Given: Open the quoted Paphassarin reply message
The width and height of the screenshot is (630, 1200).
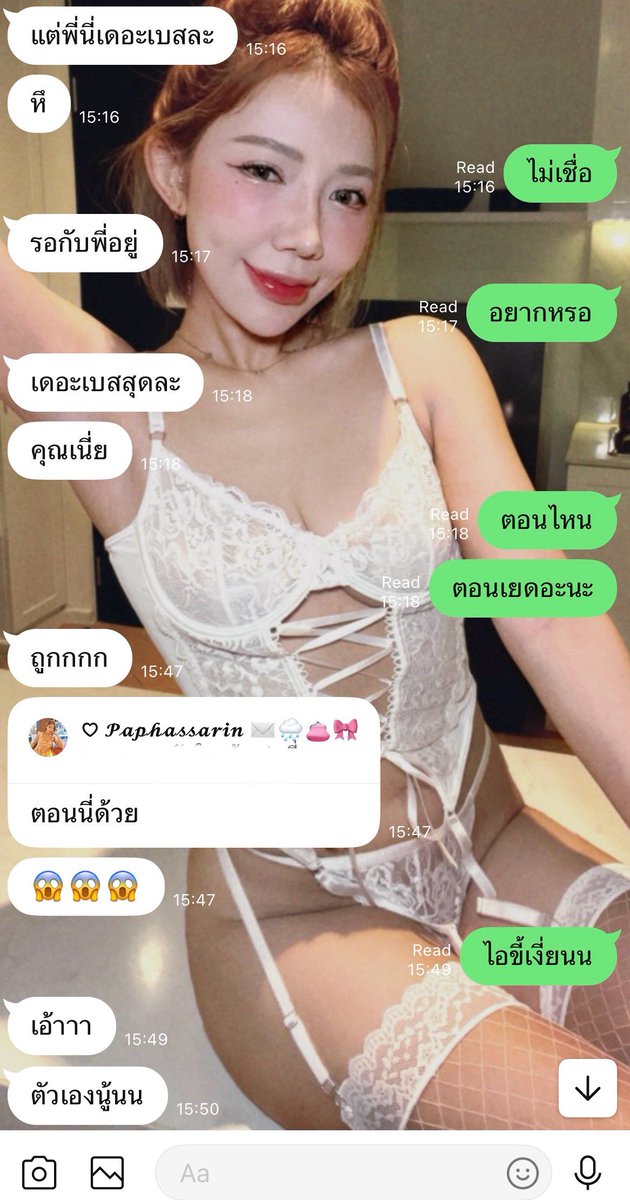Looking at the screenshot, I should (x=193, y=772).
